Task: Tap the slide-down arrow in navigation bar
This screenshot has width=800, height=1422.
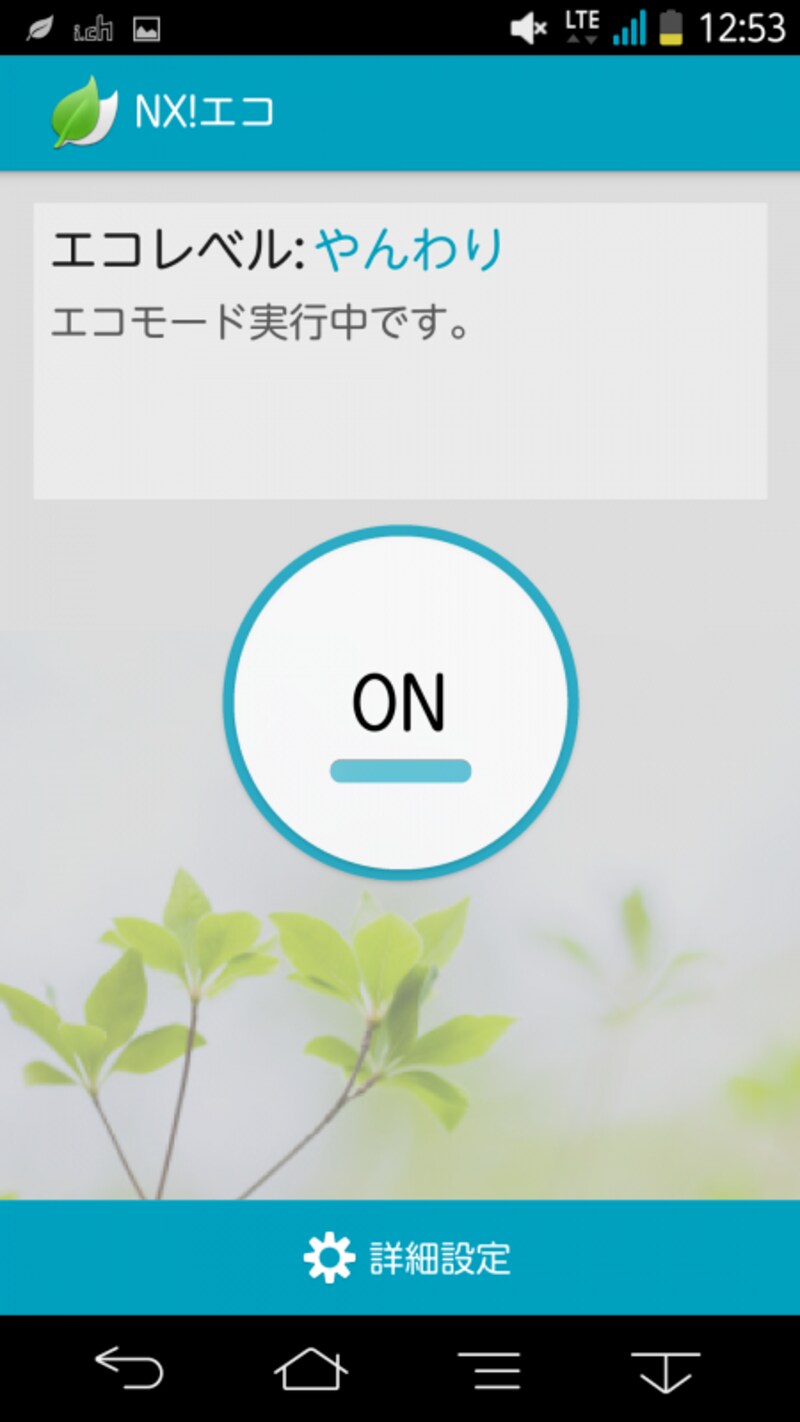Action: [x=665, y=1368]
